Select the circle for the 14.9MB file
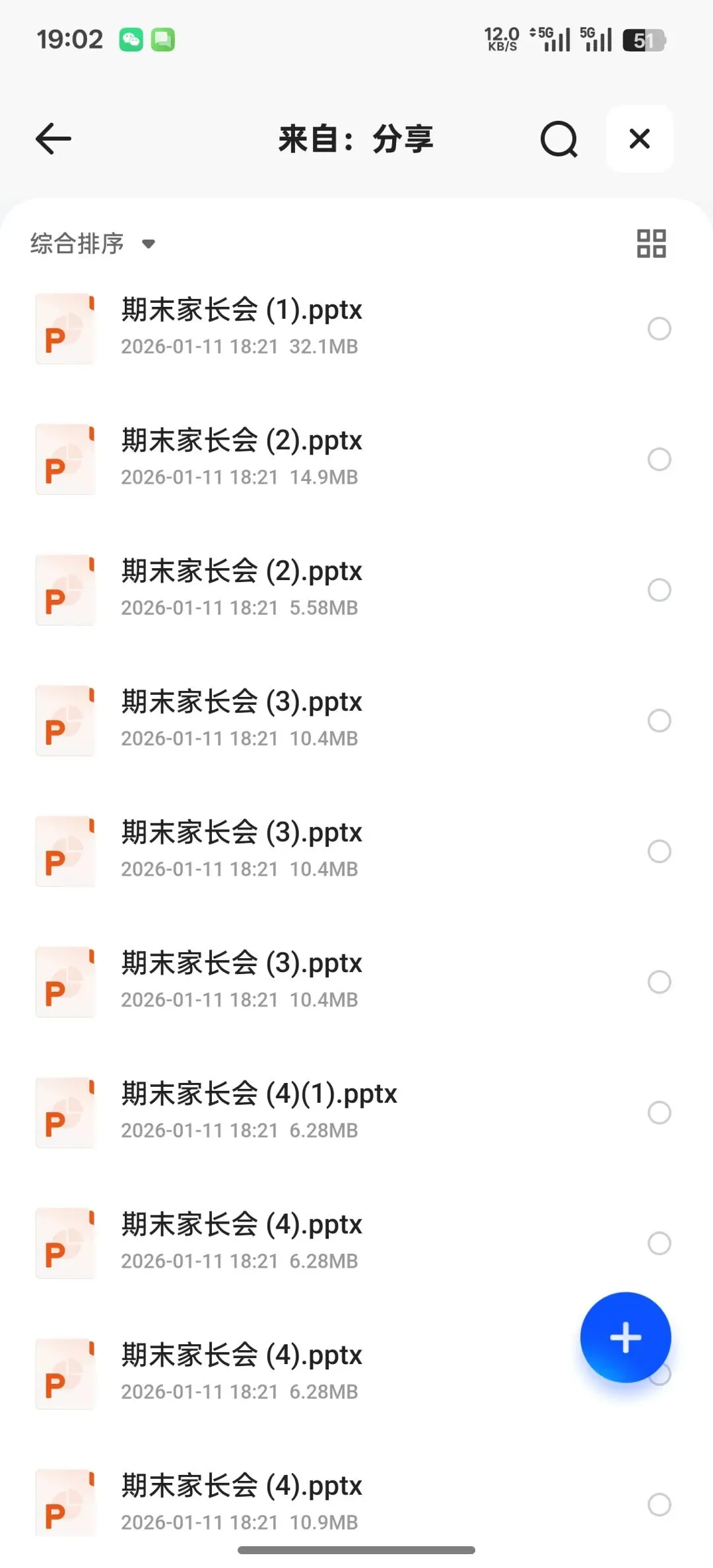 pyautogui.click(x=659, y=459)
